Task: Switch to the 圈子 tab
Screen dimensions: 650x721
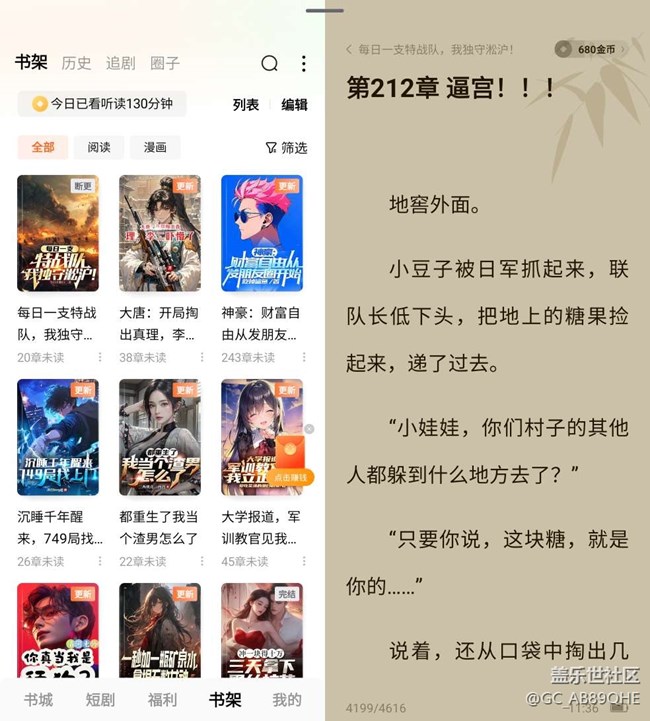Action: pyautogui.click(x=165, y=63)
